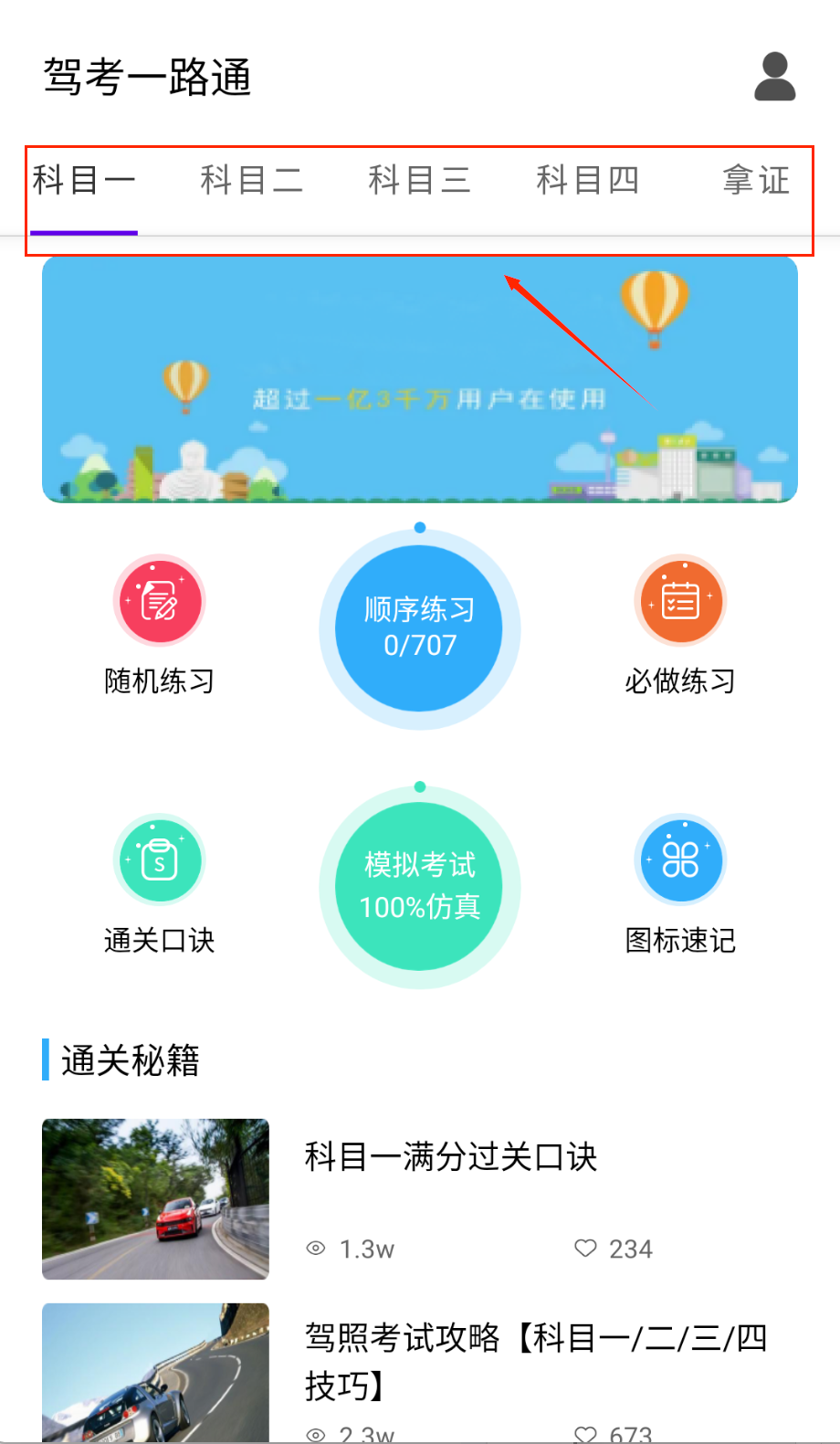The width and height of the screenshot is (840, 1444).
Task: Begin 顺序练习 sequential practice
Action: pyautogui.click(x=419, y=628)
